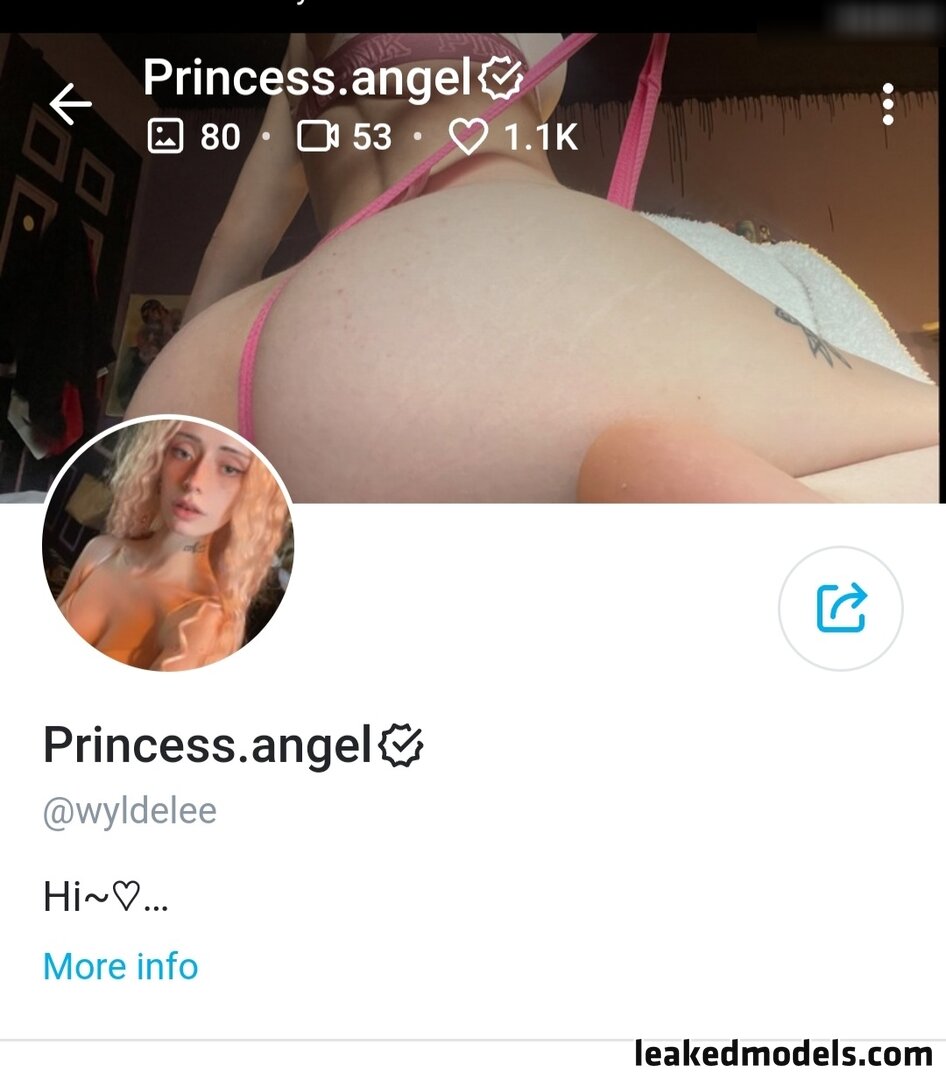The image size is (946, 1080).
Task: Open the three-dot overflow menu
Action: click(x=887, y=105)
